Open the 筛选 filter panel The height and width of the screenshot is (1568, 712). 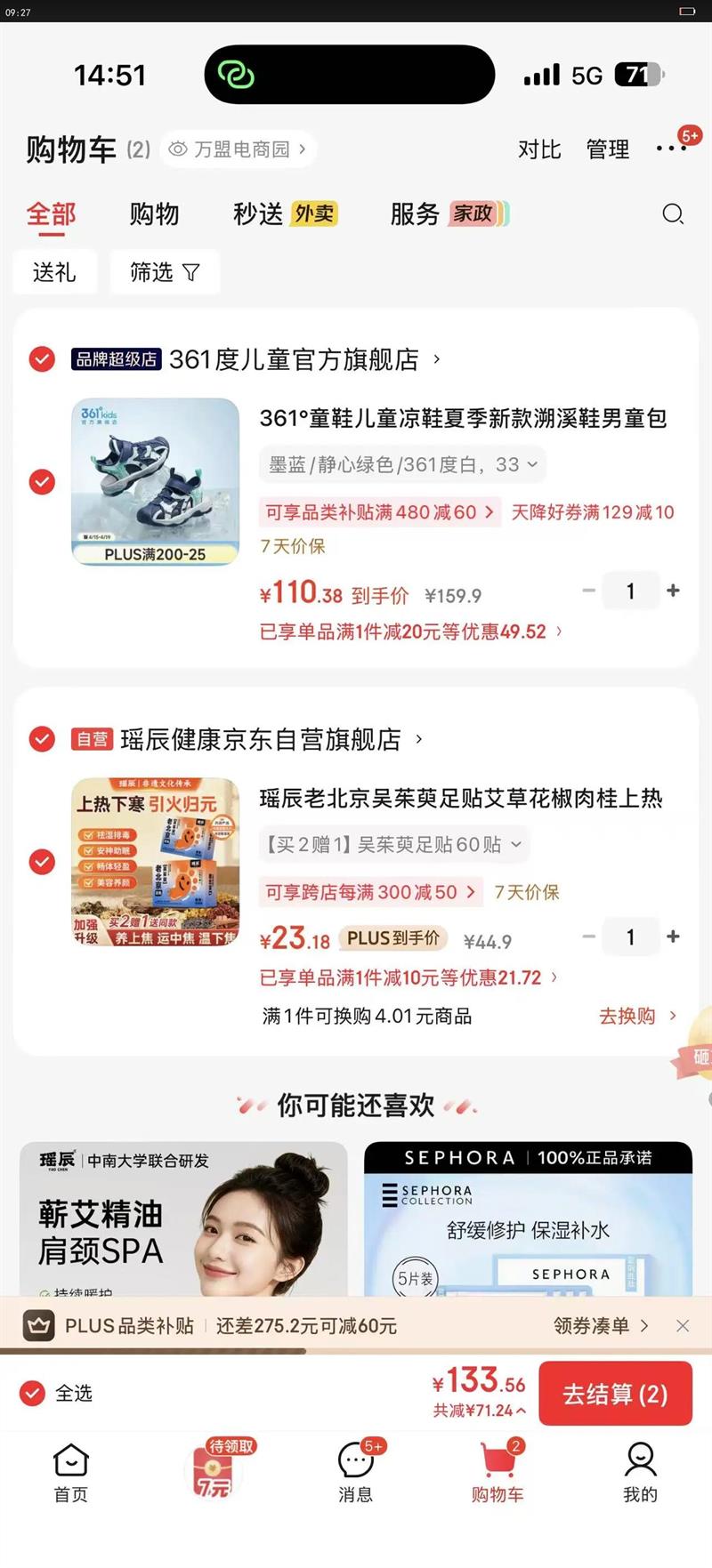click(x=165, y=272)
